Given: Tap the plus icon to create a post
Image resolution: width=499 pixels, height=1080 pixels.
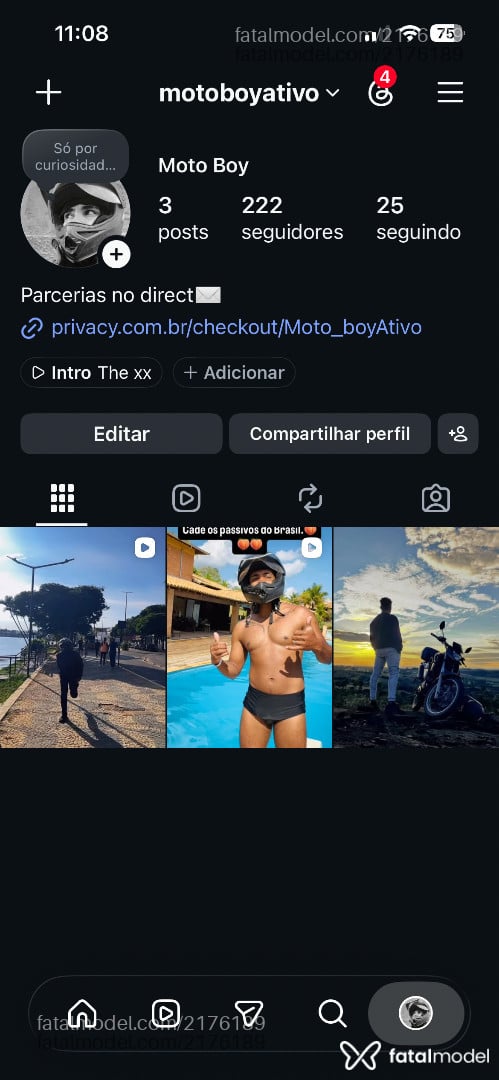Looking at the screenshot, I should click(48, 92).
